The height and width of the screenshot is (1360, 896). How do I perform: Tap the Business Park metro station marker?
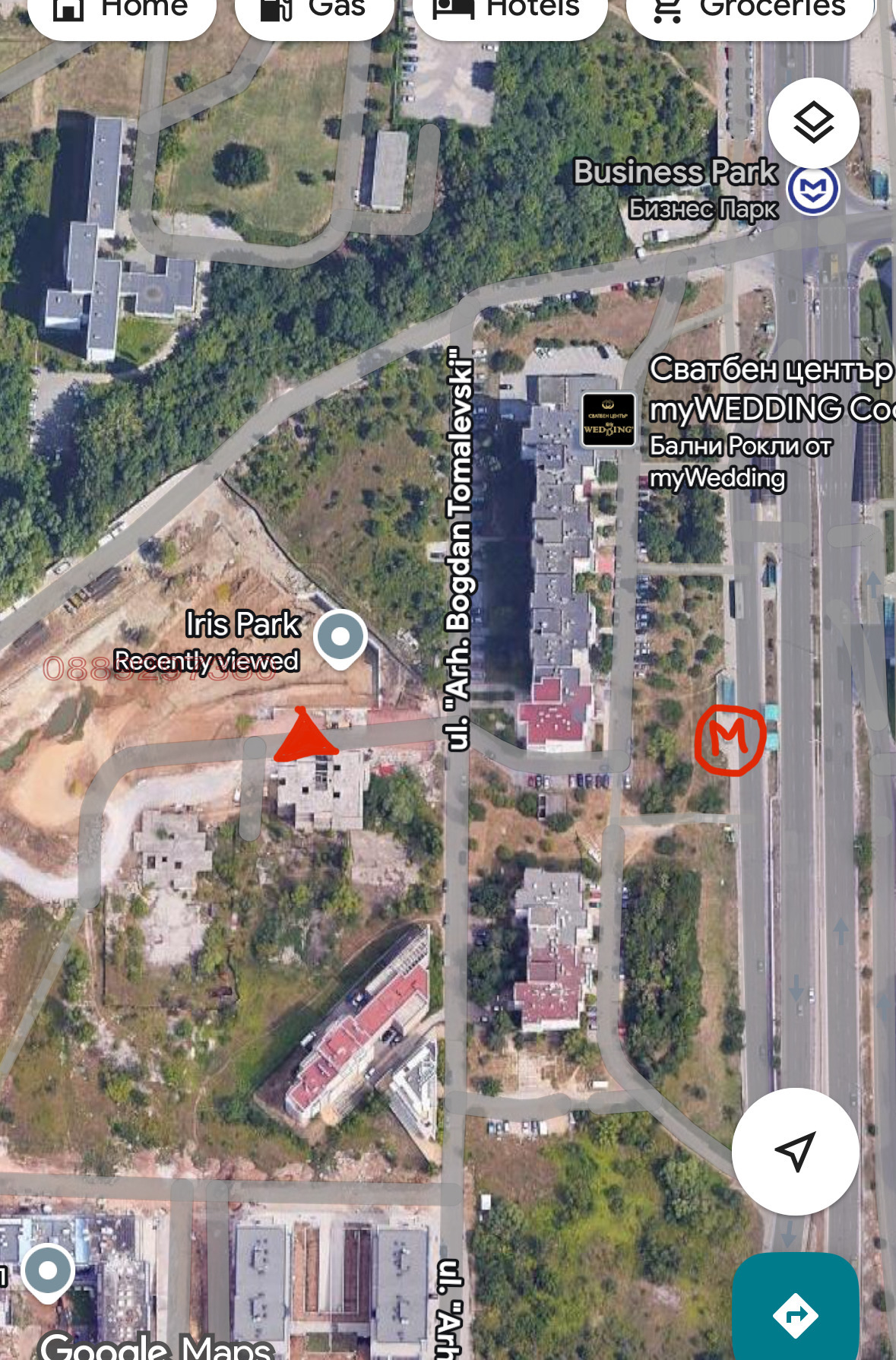(812, 189)
